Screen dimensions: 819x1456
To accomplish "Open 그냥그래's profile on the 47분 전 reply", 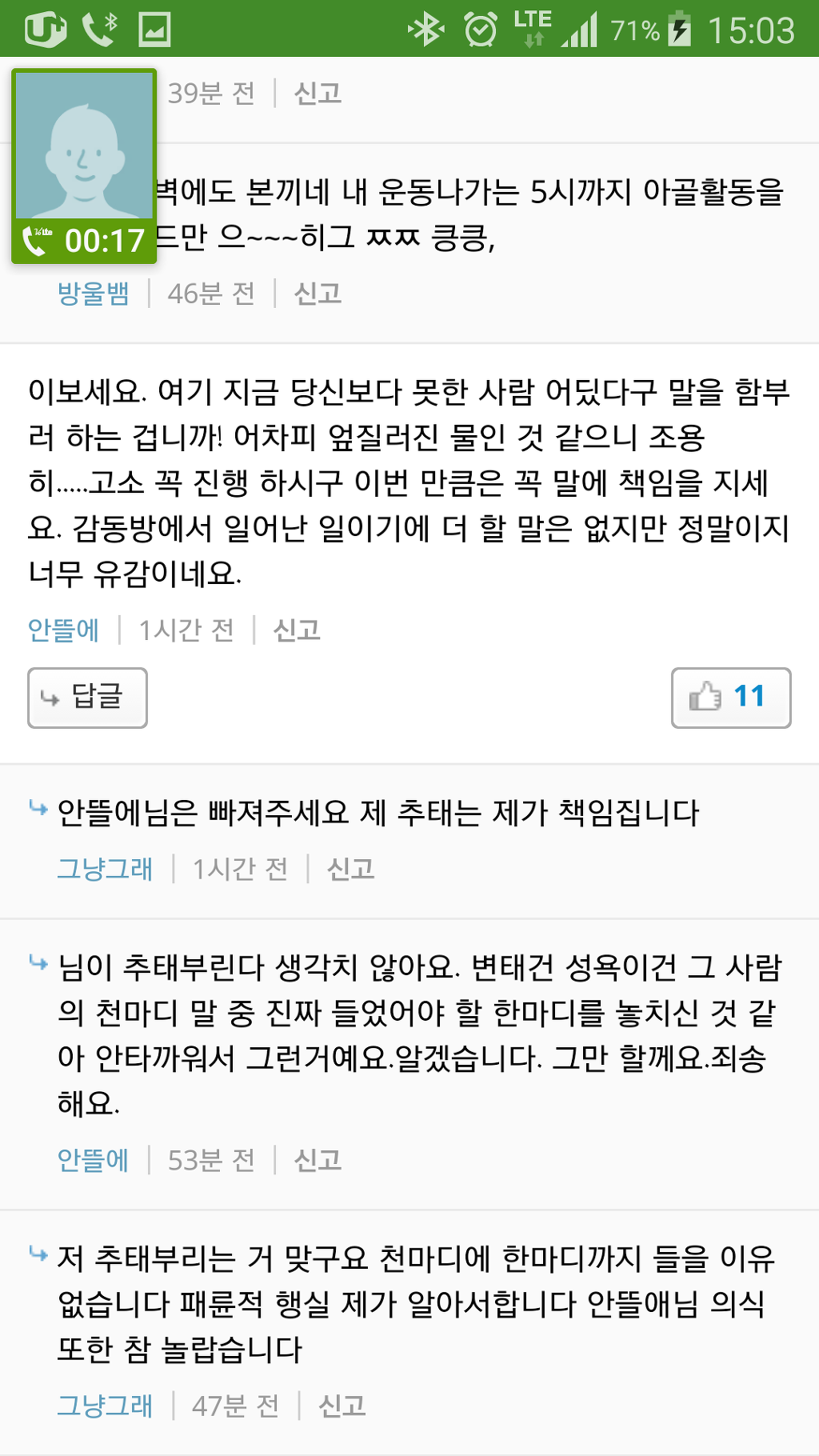I will point(105,1406).
